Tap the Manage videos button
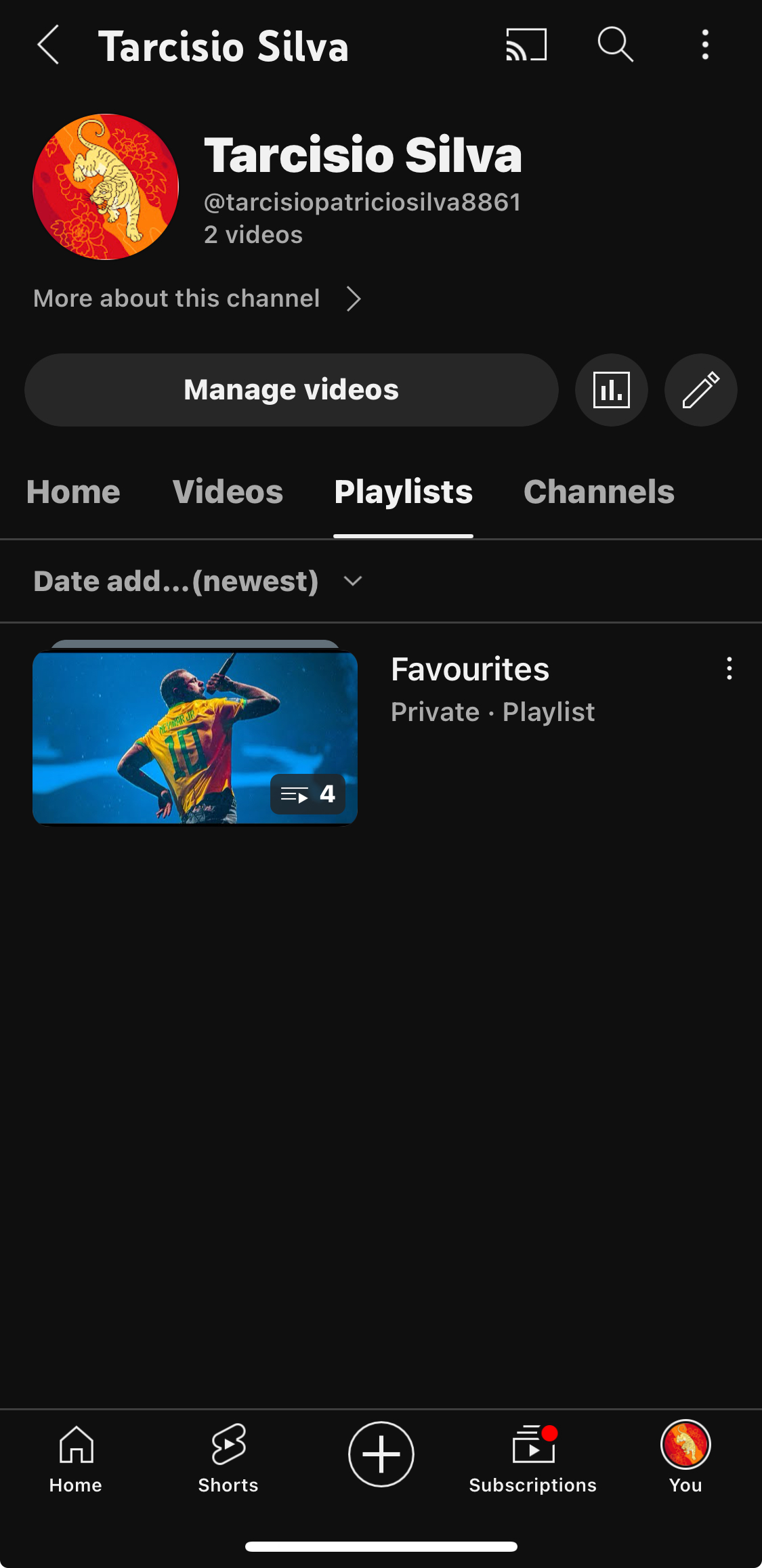The width and height of the screenshot is (762, 1568). [291, 390]
